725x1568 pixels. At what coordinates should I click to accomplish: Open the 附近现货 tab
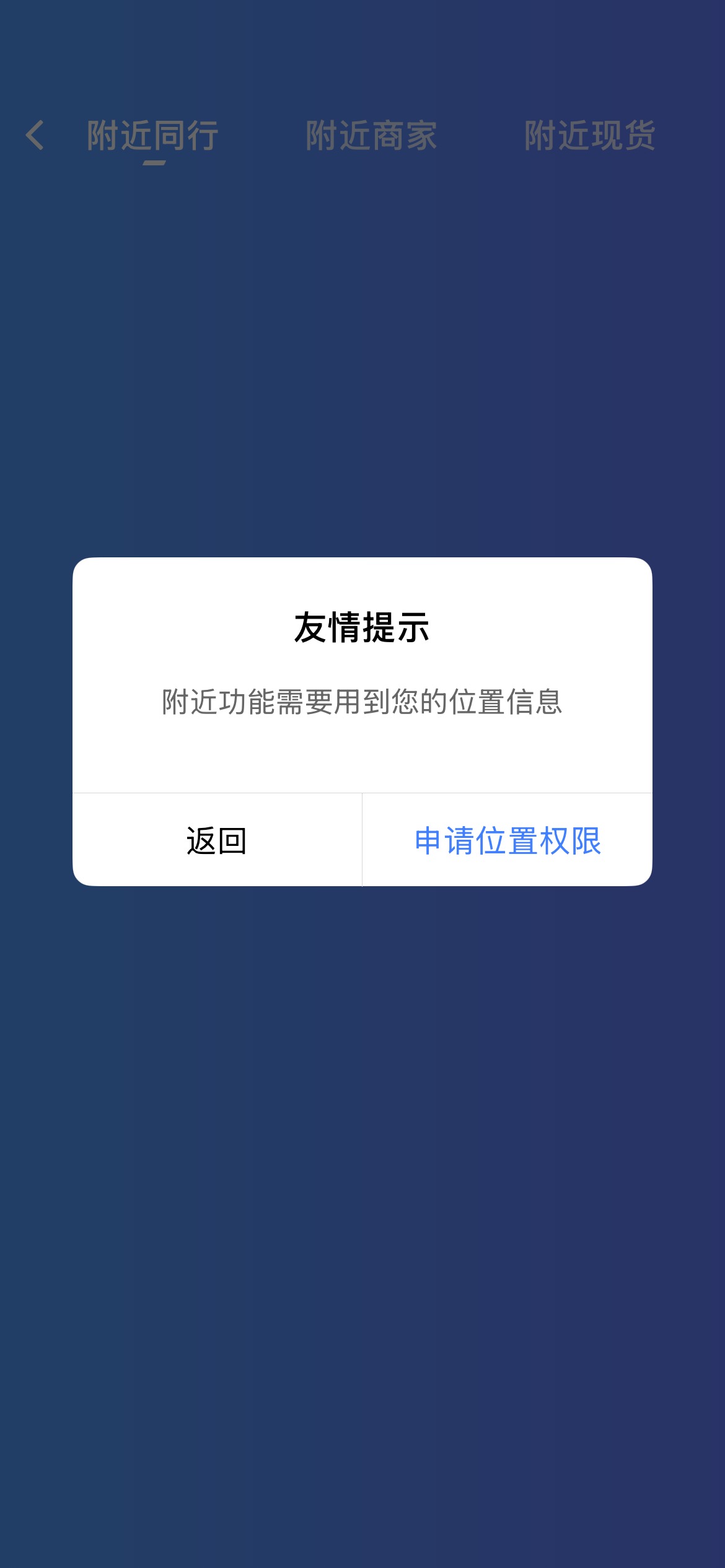590,136
